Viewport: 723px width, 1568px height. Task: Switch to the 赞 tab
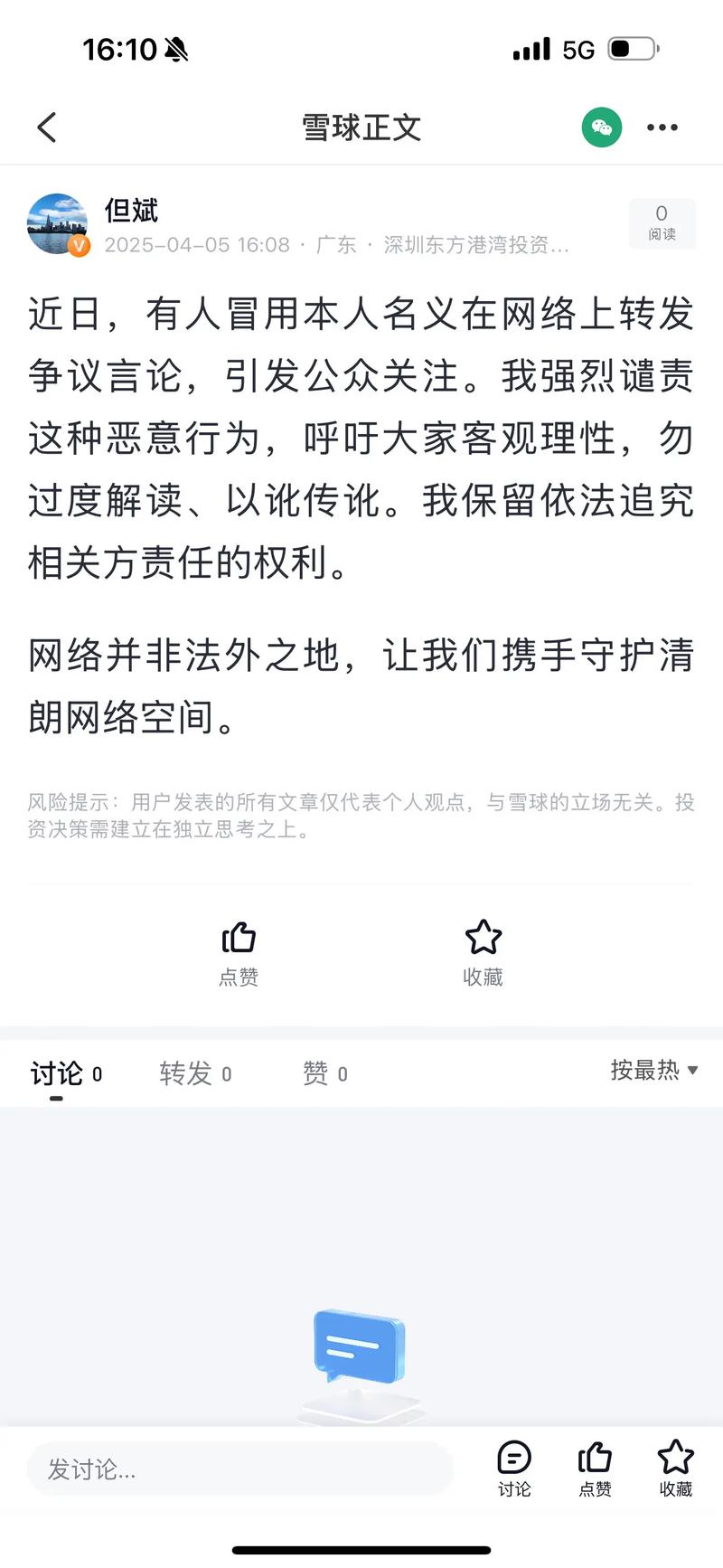coord(324,1073)
